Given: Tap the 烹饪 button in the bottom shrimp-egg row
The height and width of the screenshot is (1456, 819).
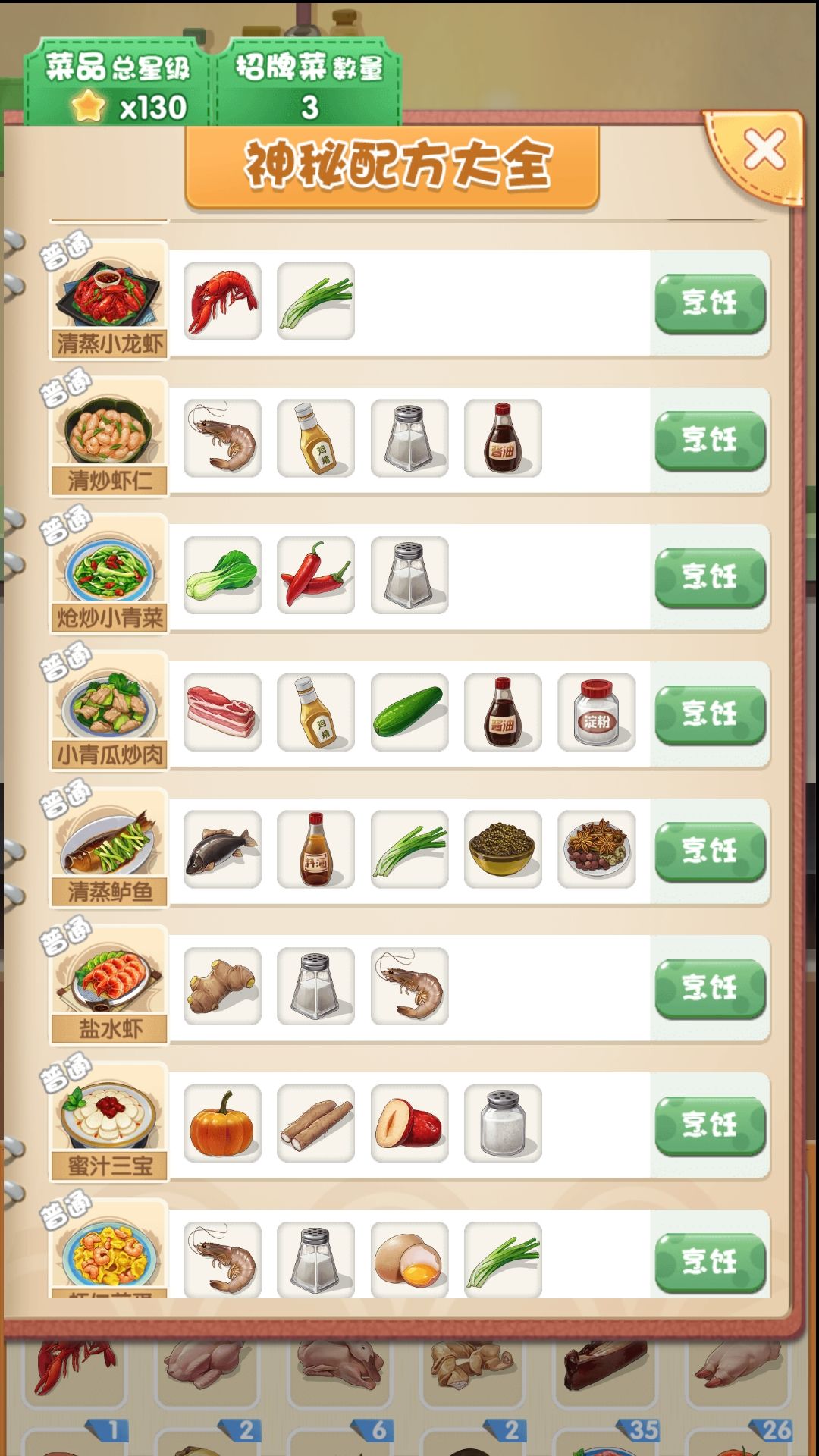Looking at the screenshot, I should pos(711,1263).
